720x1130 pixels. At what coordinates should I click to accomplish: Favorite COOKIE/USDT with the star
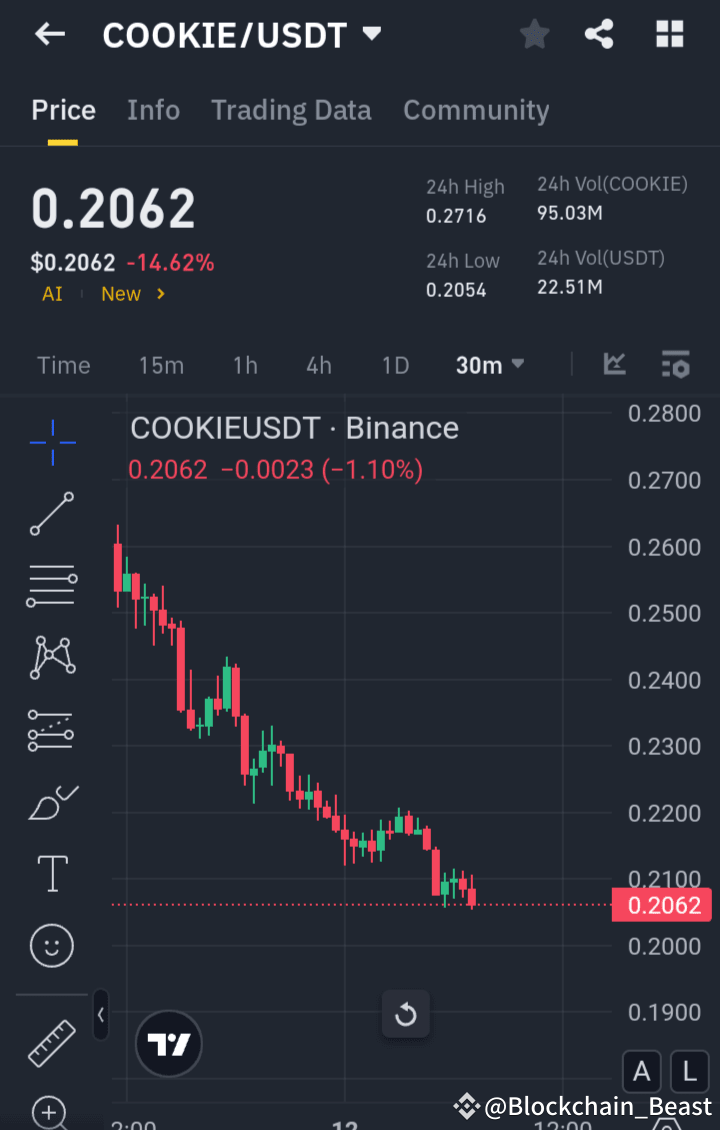(534, 33)
